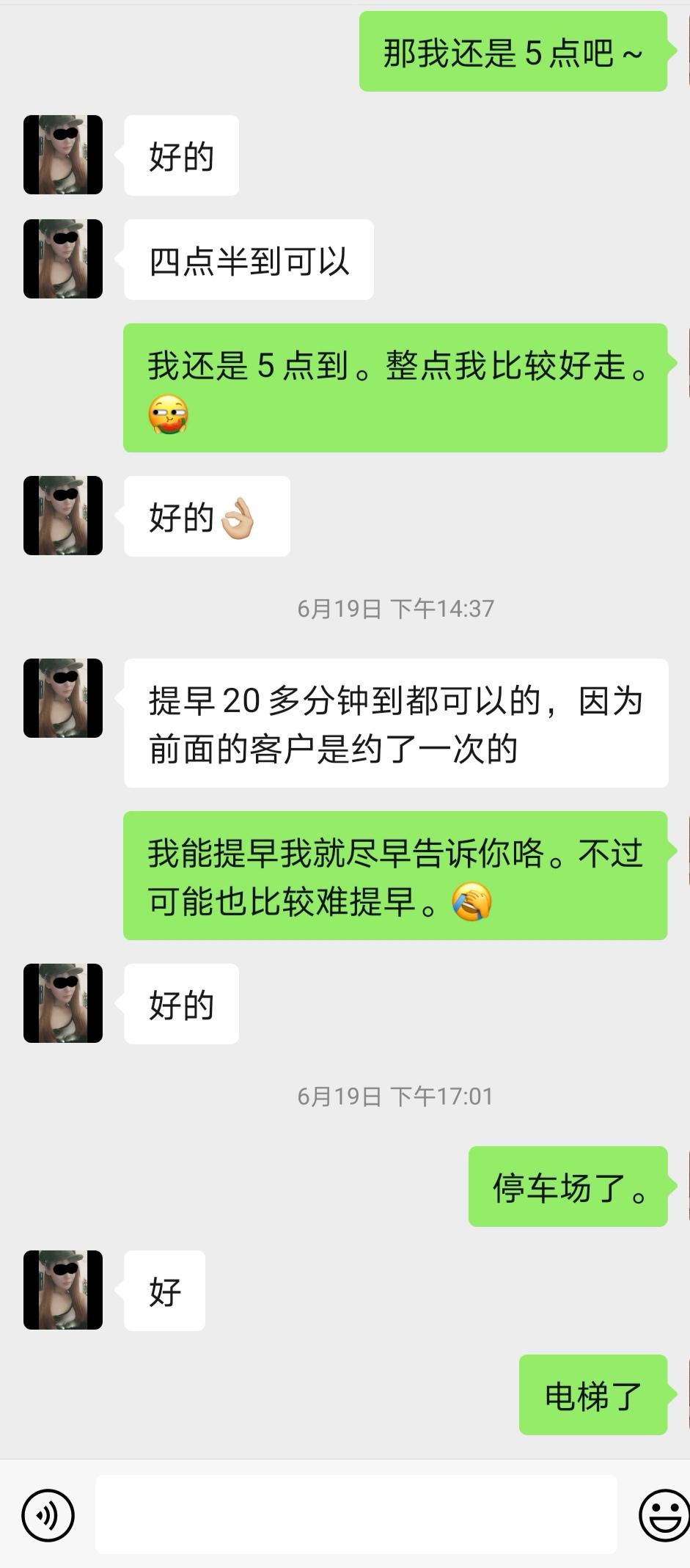Image resolution: width=690 pixels, height=1568 pixels.
Task: Tap the '电梯了' green bubble
Action: (x=594, y=1395)
